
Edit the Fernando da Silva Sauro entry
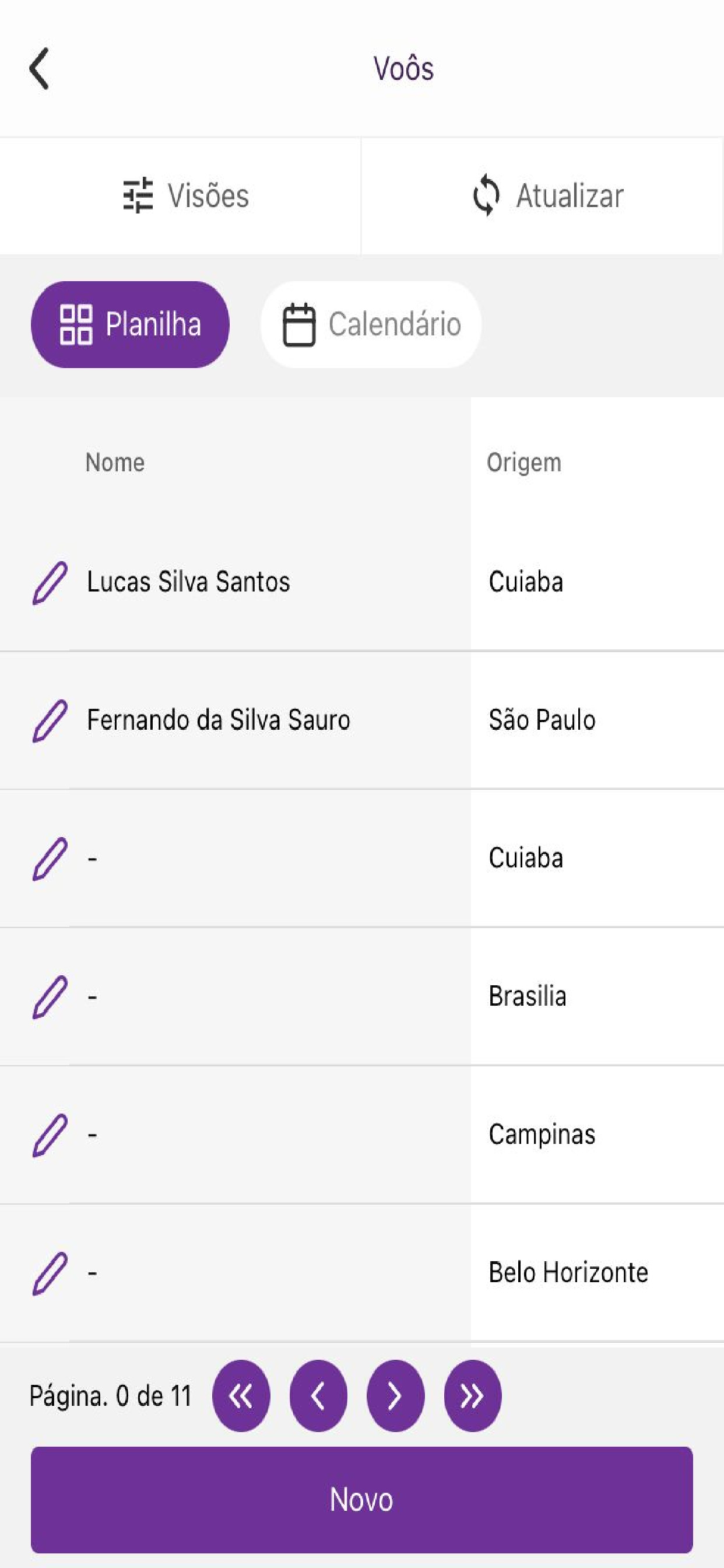click(x=50, y=720)
